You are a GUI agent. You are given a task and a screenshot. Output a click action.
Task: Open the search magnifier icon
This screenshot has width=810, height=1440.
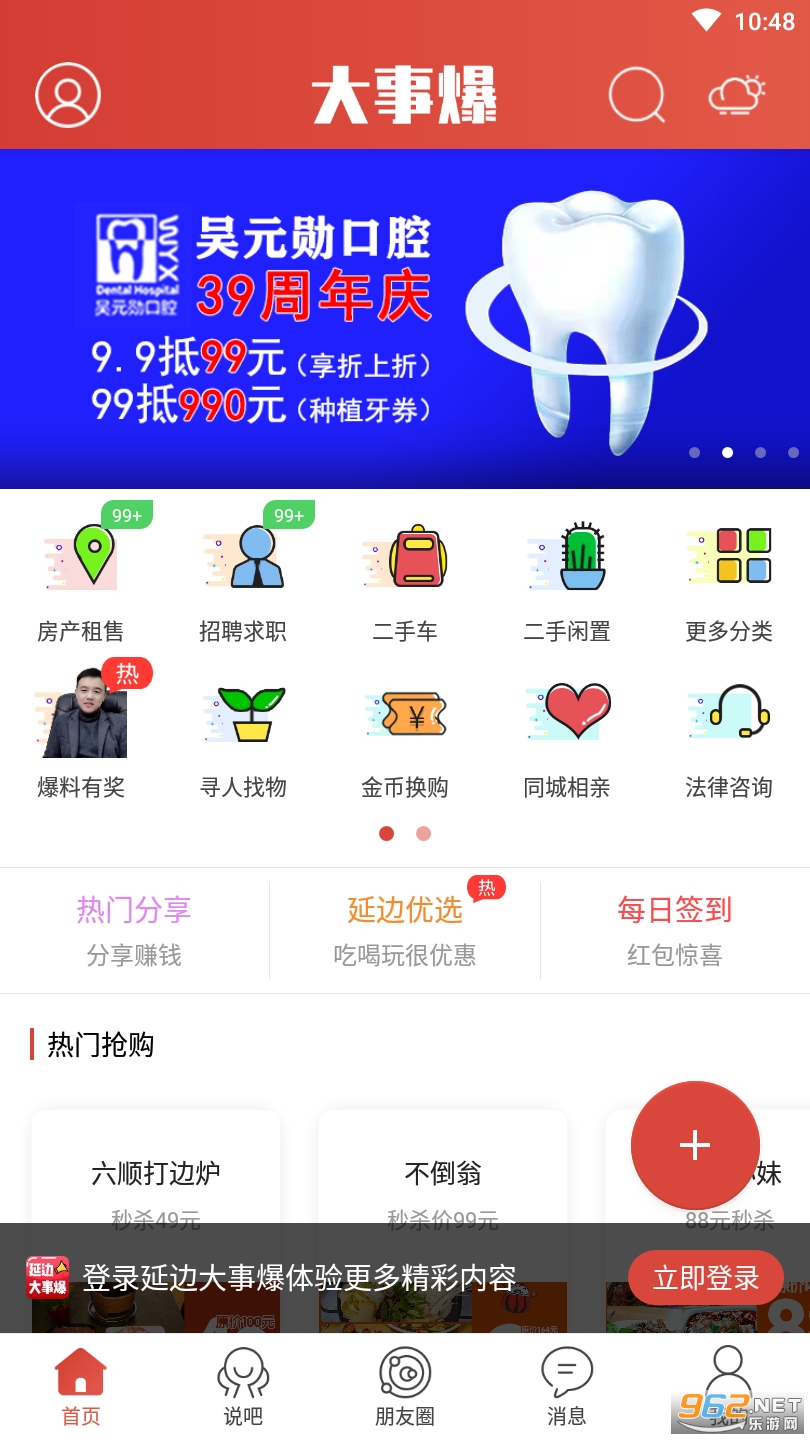(637, 95)
